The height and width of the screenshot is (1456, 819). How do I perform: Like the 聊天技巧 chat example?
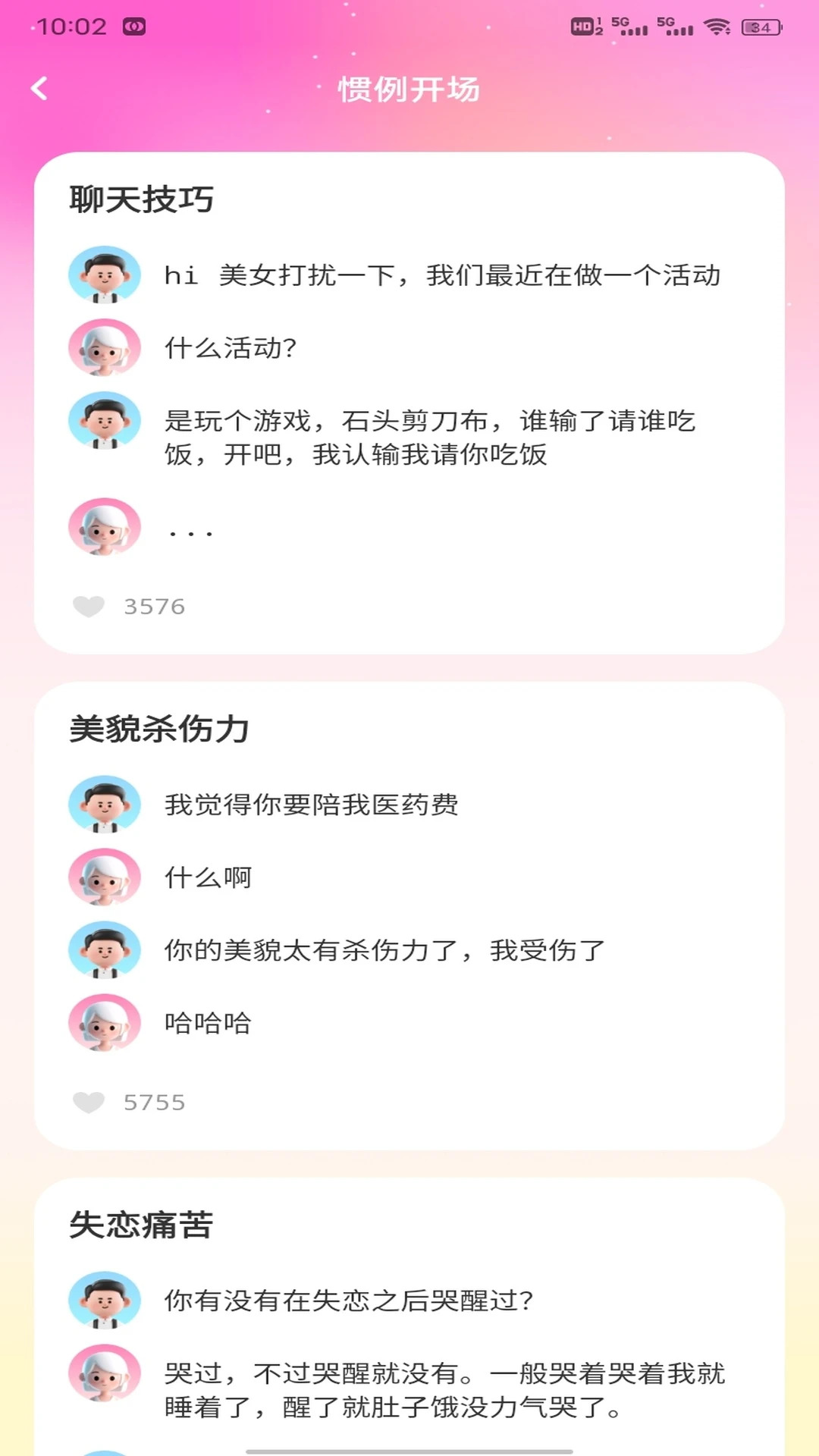[x=89, y=607]
